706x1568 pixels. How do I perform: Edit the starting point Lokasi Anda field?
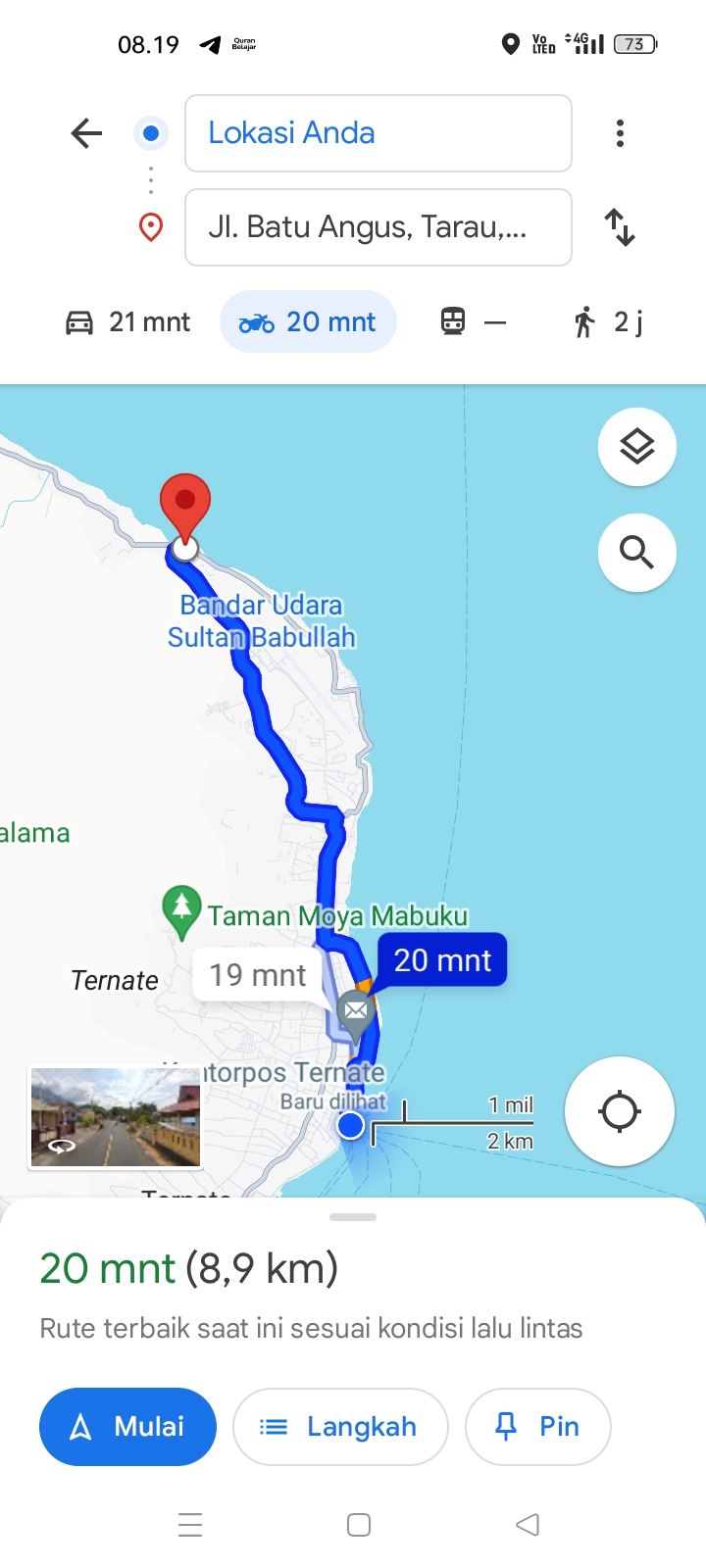click(x=378, y=133)
